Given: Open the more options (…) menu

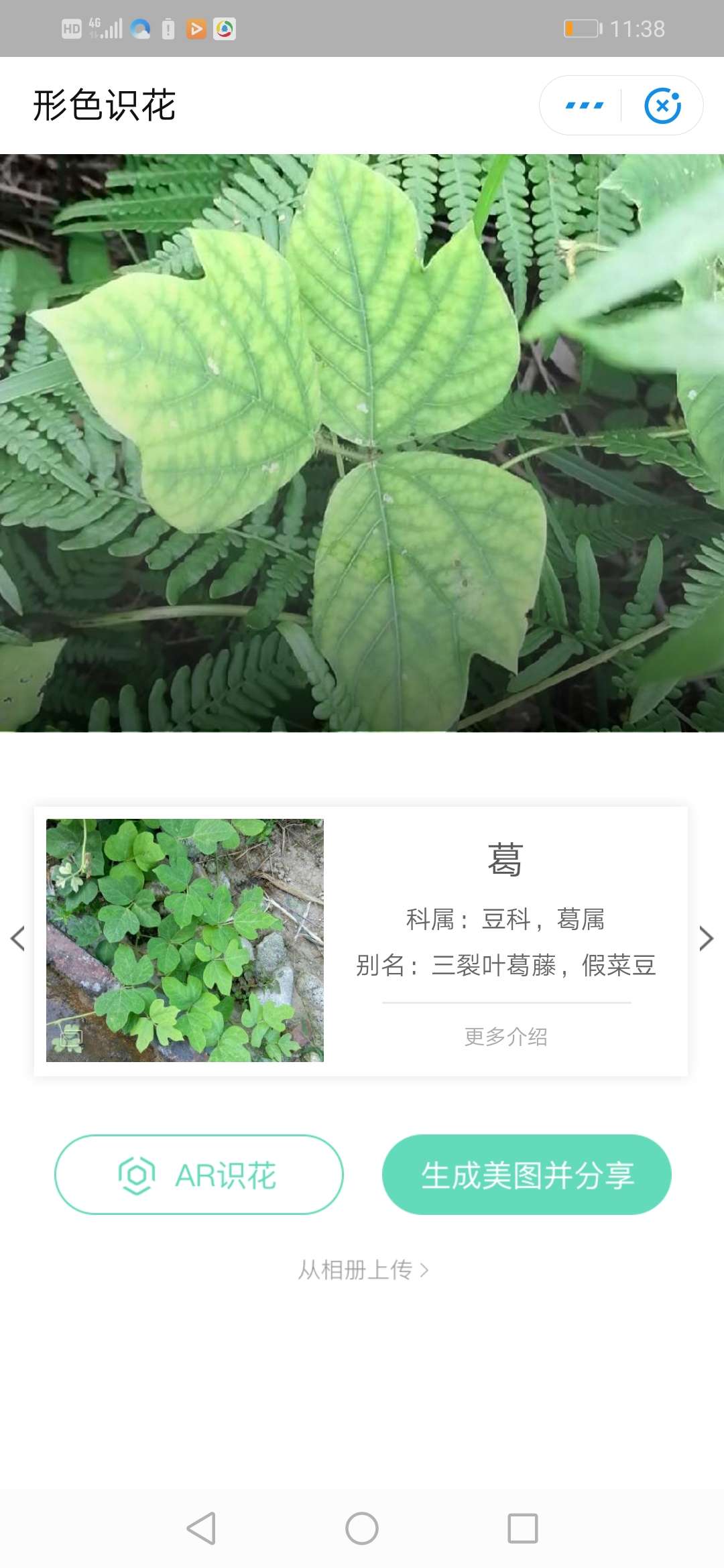Looking at the screenshot, I should [x=583, y=105].
